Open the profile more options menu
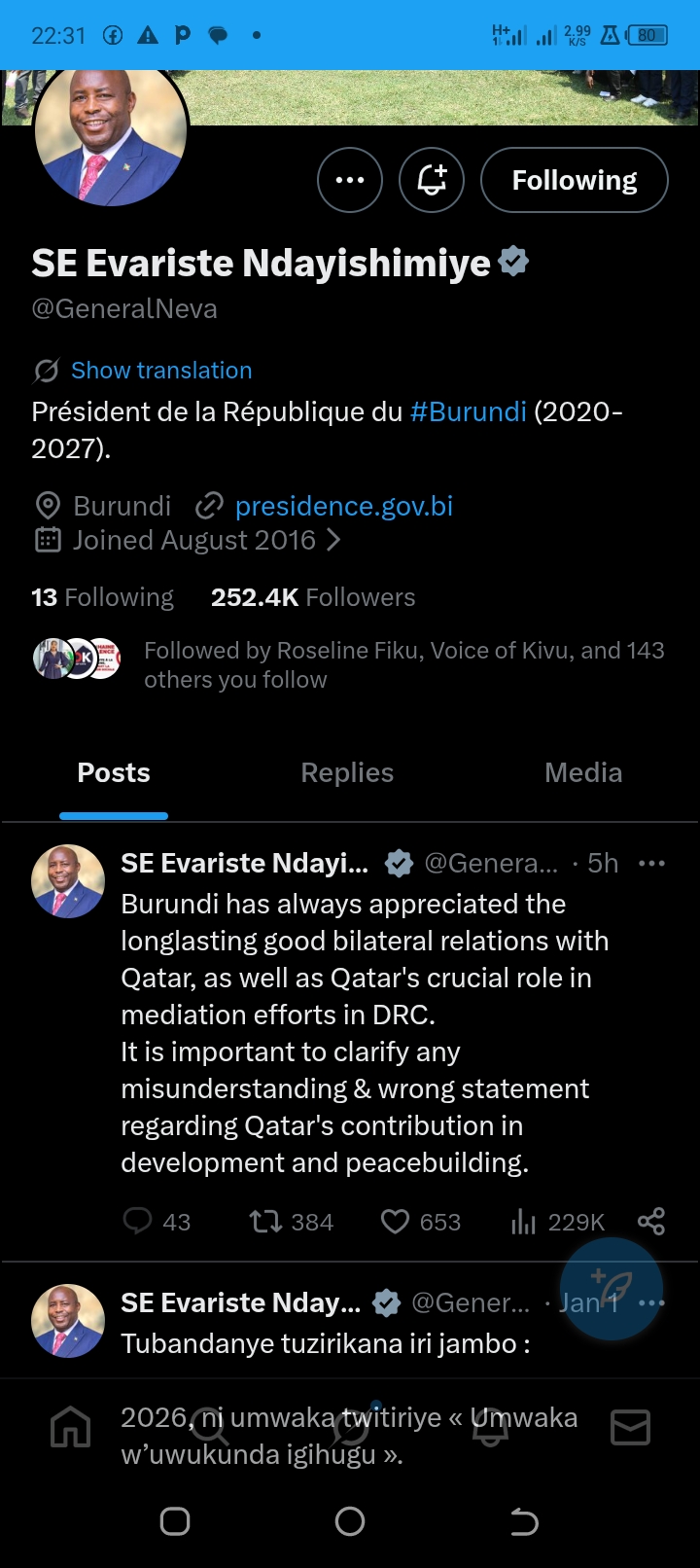The height and width of the screenshot is (1568, 700). pyautogui.click(x=350, y=180)
